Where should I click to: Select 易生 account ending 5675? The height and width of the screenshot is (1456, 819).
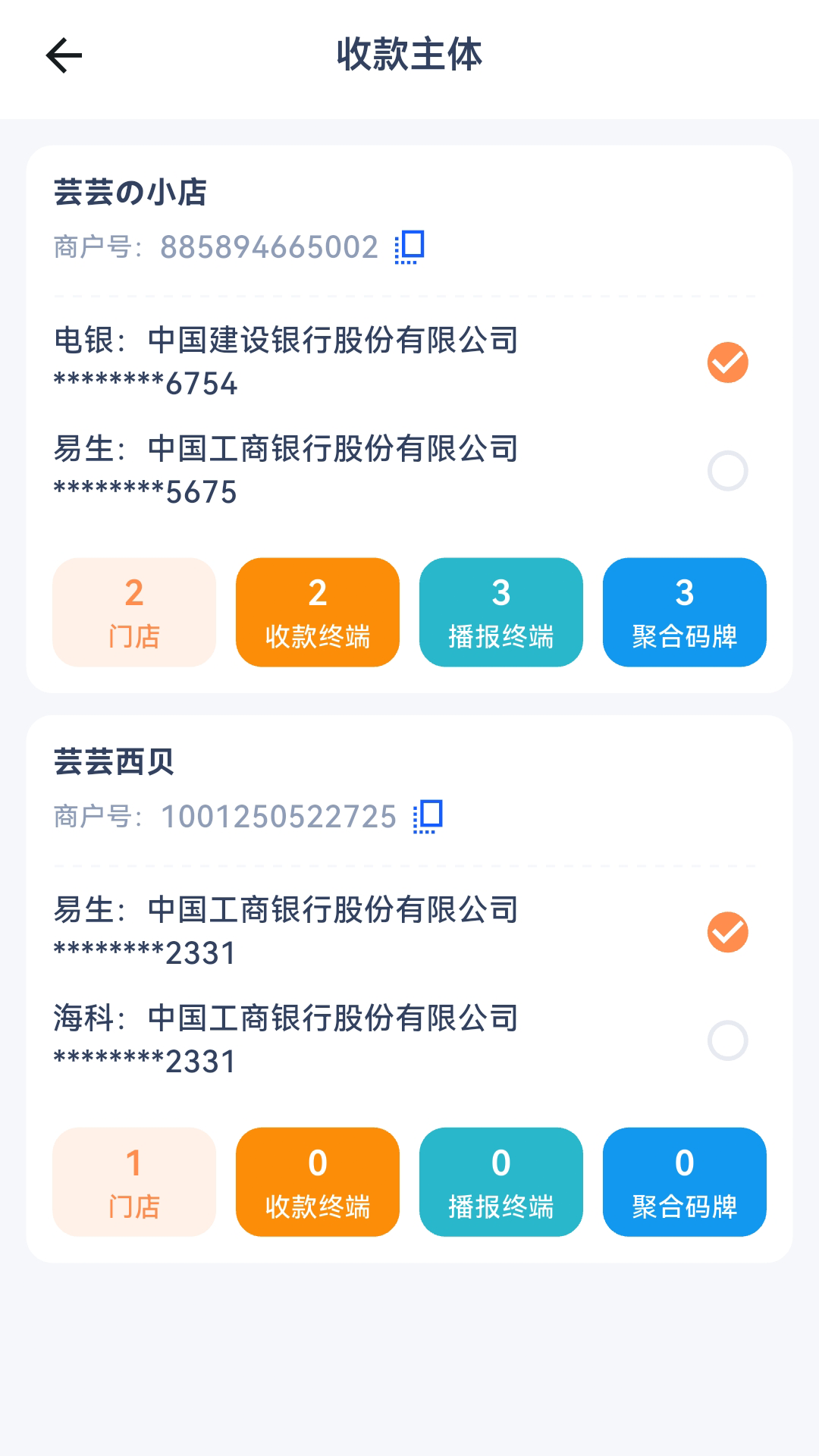[x=727, y=469]
